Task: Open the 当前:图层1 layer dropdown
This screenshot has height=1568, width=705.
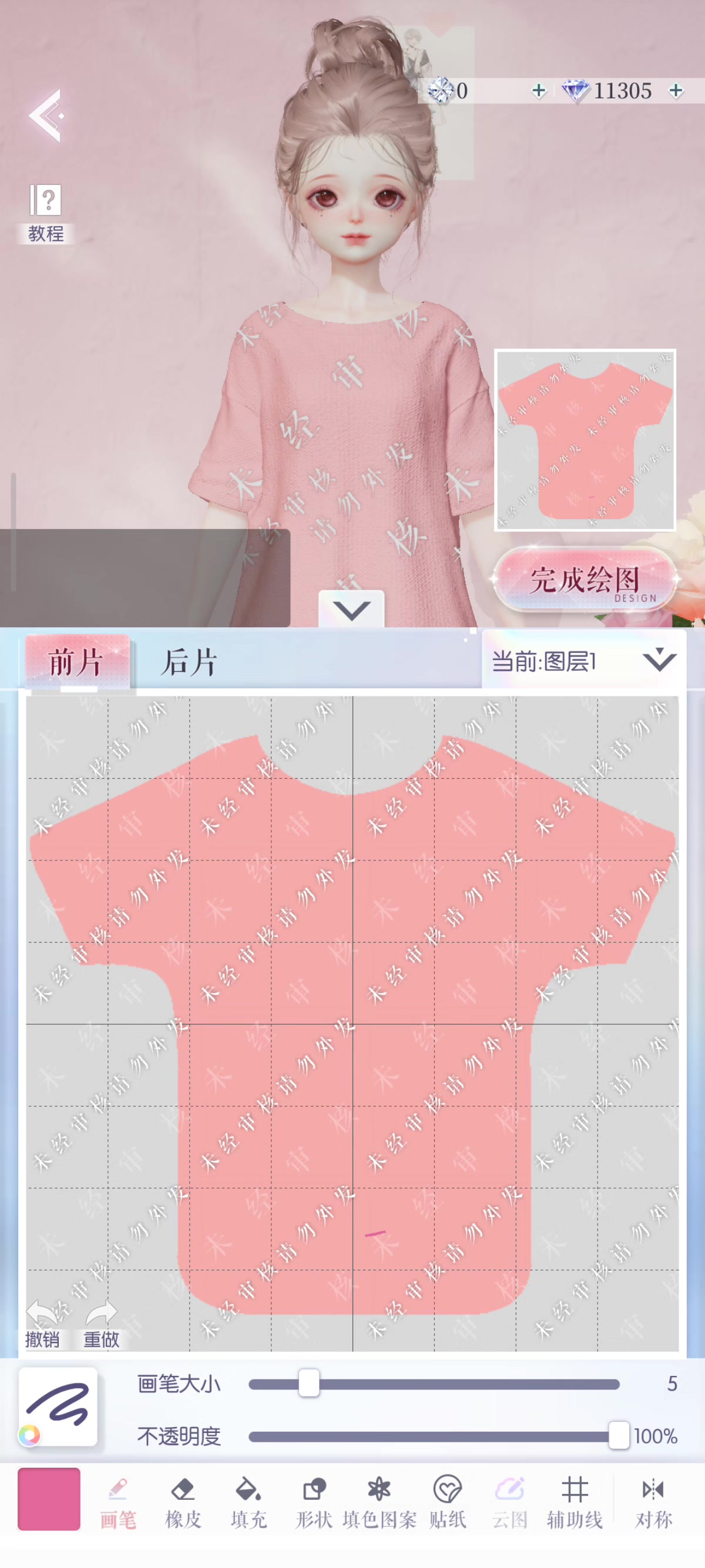Action: pyautogui.click(x=584, y=661)
